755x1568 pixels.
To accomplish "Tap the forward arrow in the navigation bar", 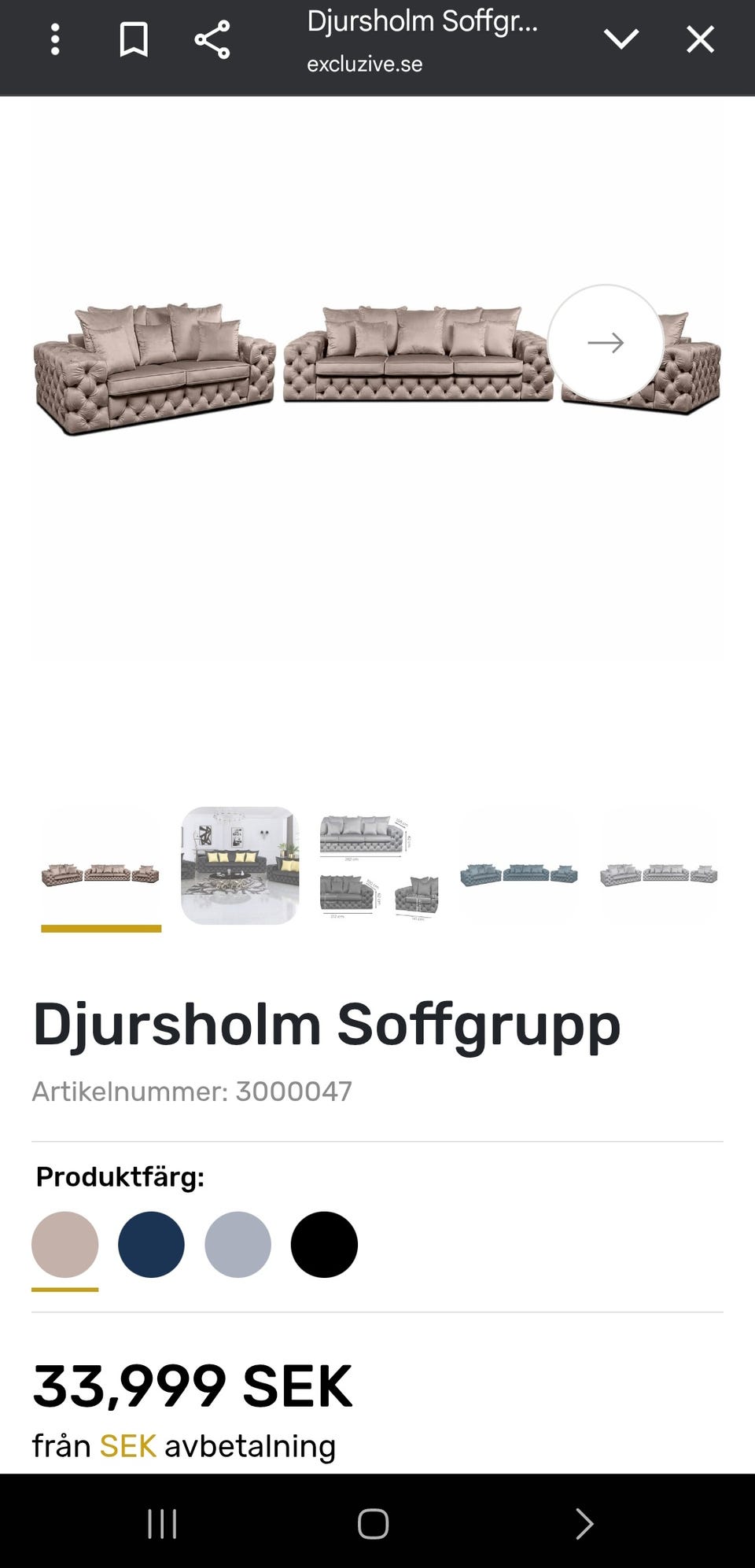I will coord(584,1524).
